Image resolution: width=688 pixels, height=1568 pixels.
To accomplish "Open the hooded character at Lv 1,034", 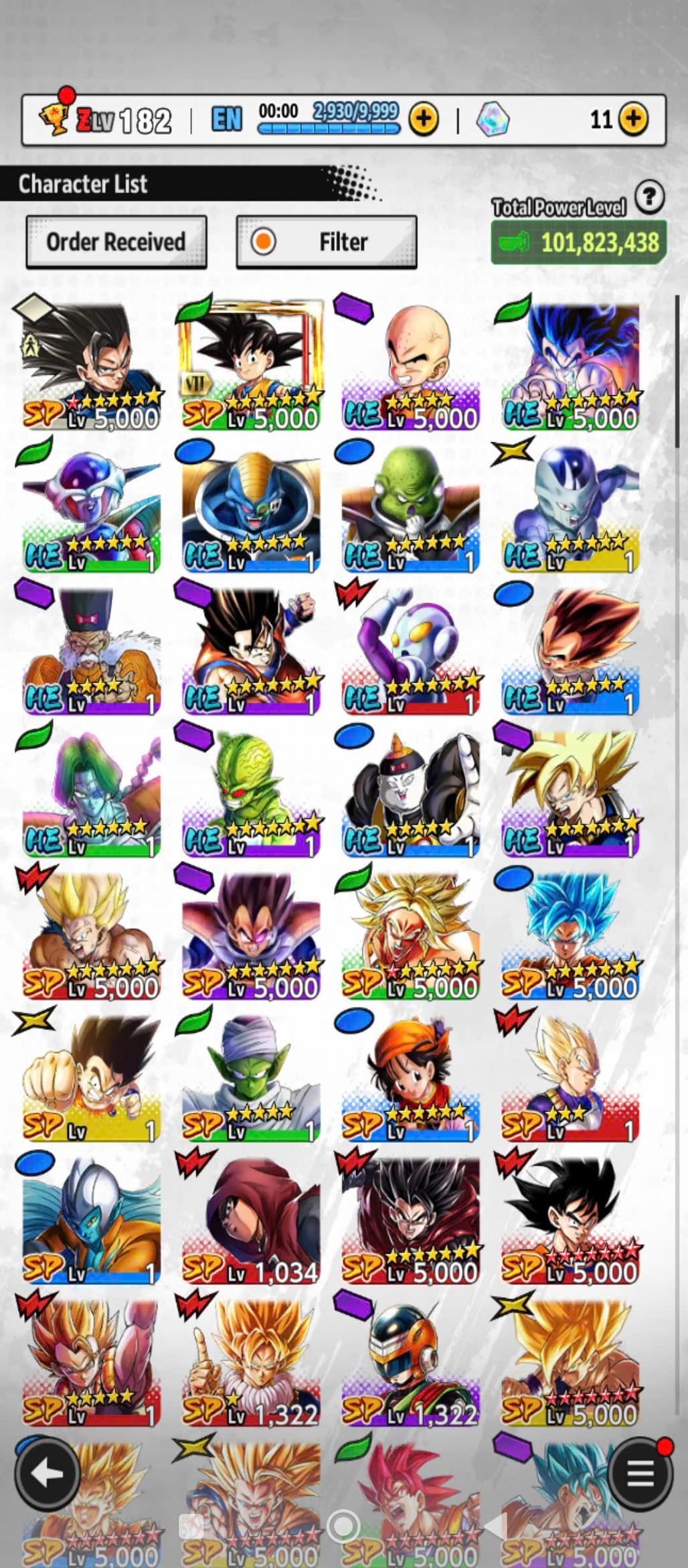I will click(250, 1219).
